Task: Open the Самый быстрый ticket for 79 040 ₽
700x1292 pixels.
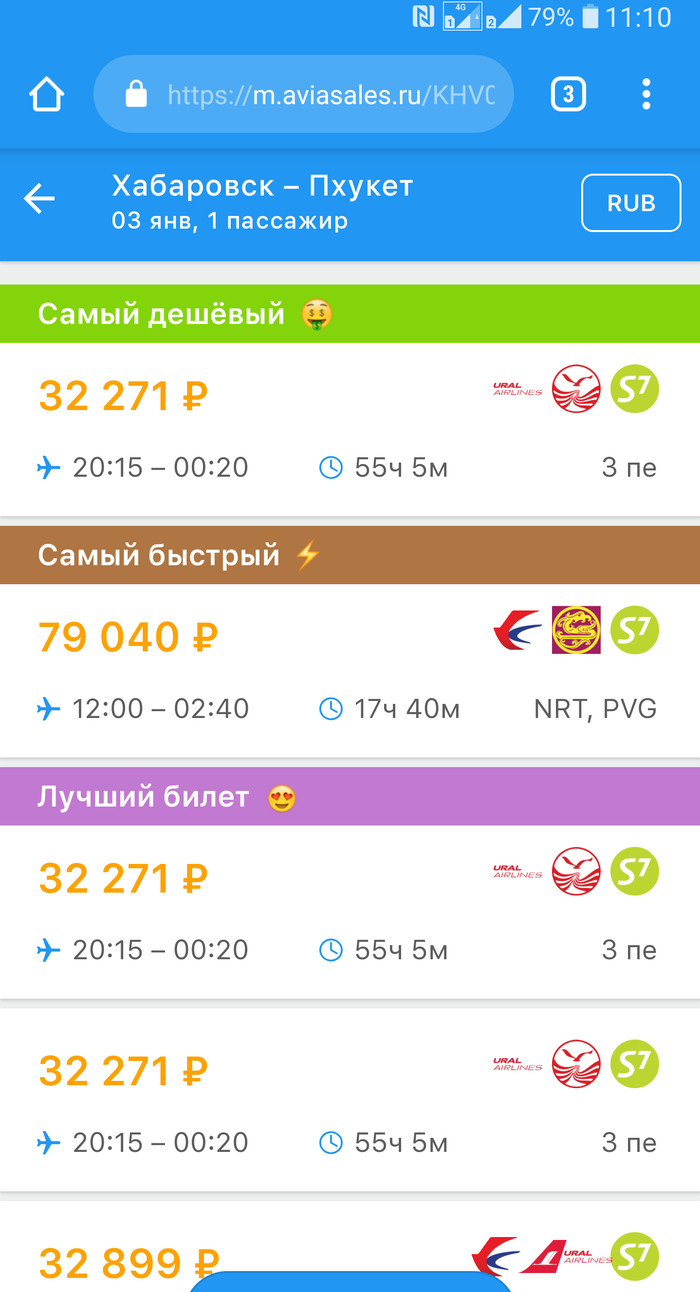Action: click(350, 670)
